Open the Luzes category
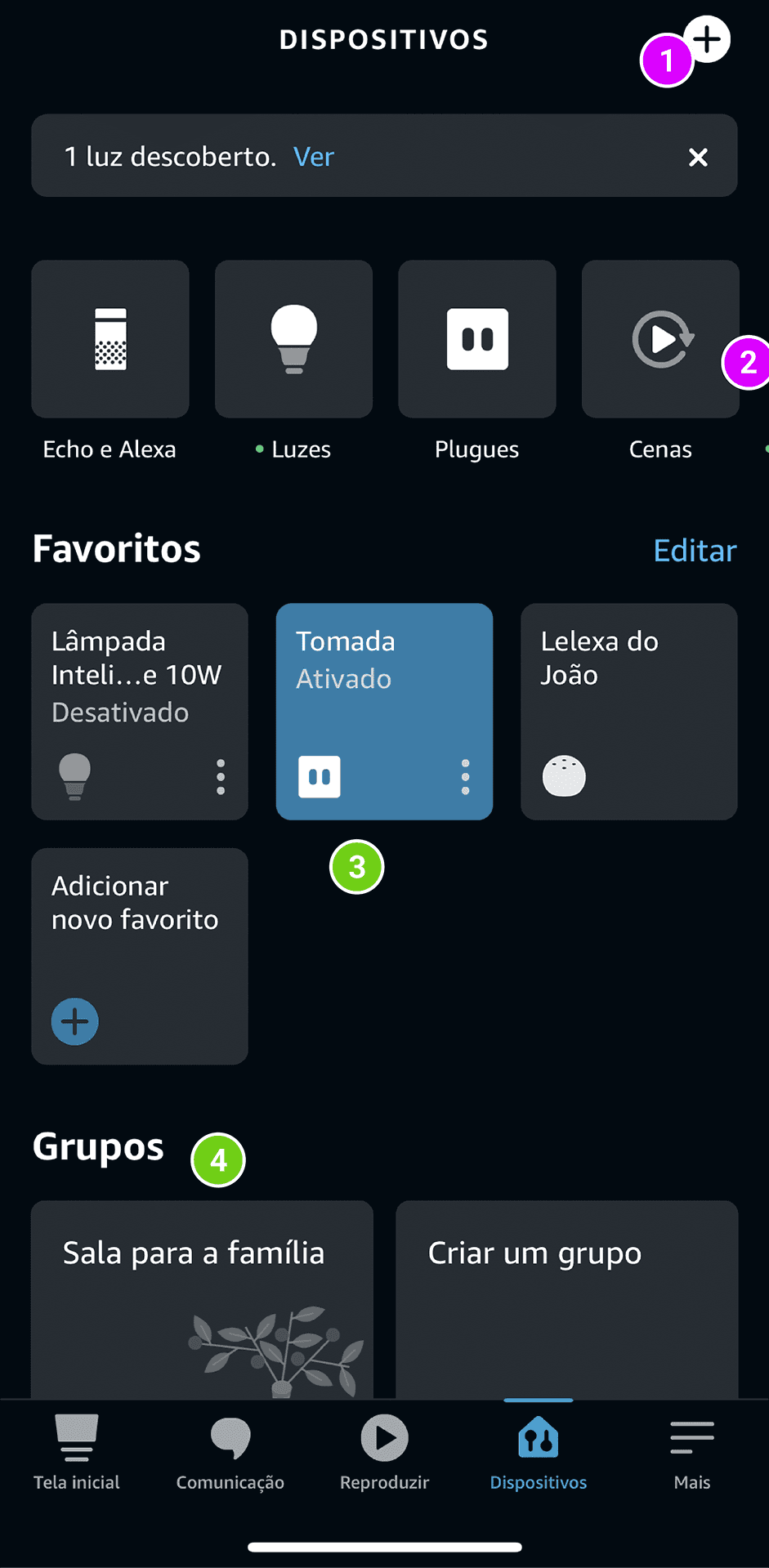Viewport: 769px width, 1568px height. (293, 339)
